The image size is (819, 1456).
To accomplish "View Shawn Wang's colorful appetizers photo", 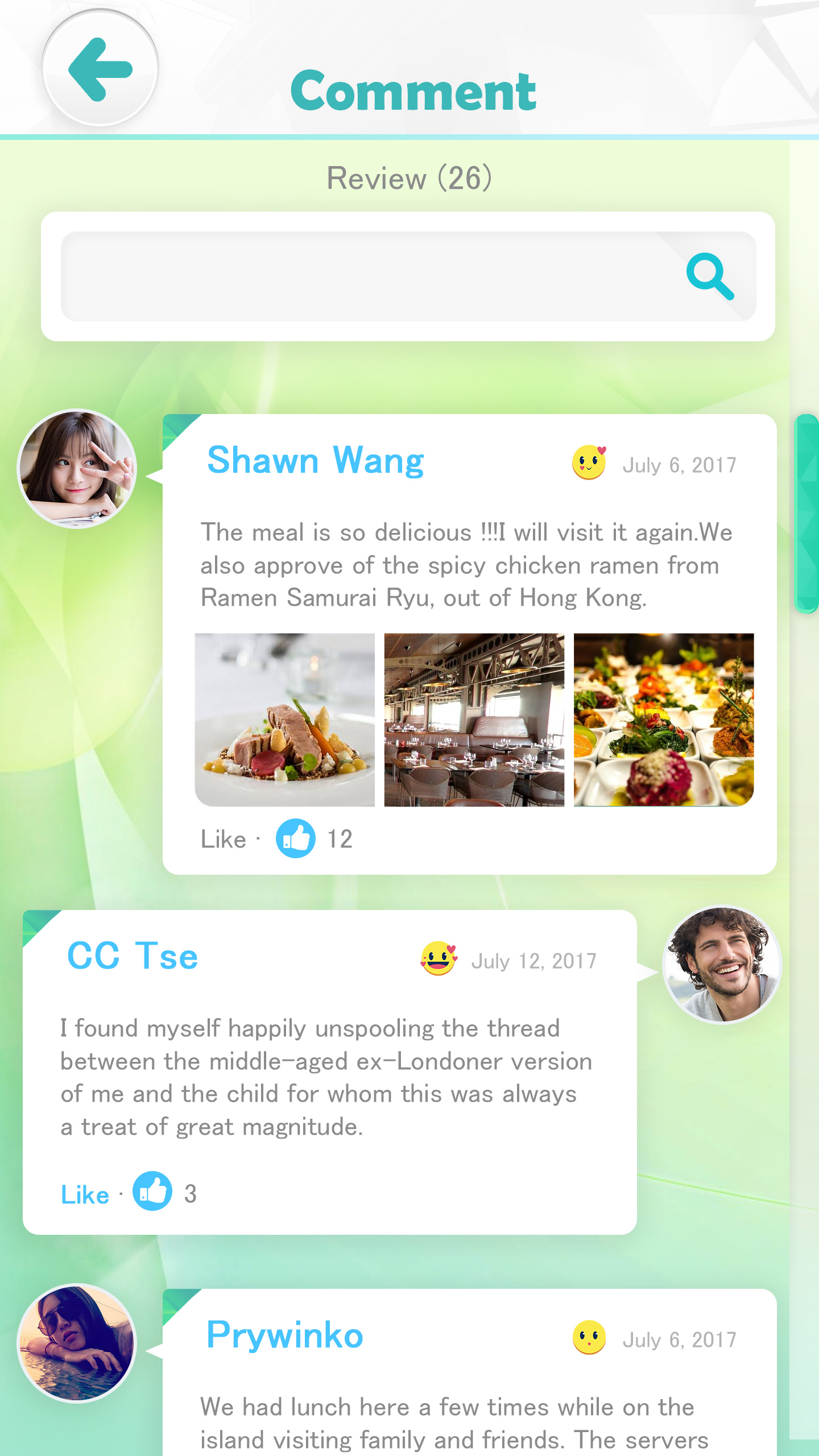I will (x=664, y=719).
